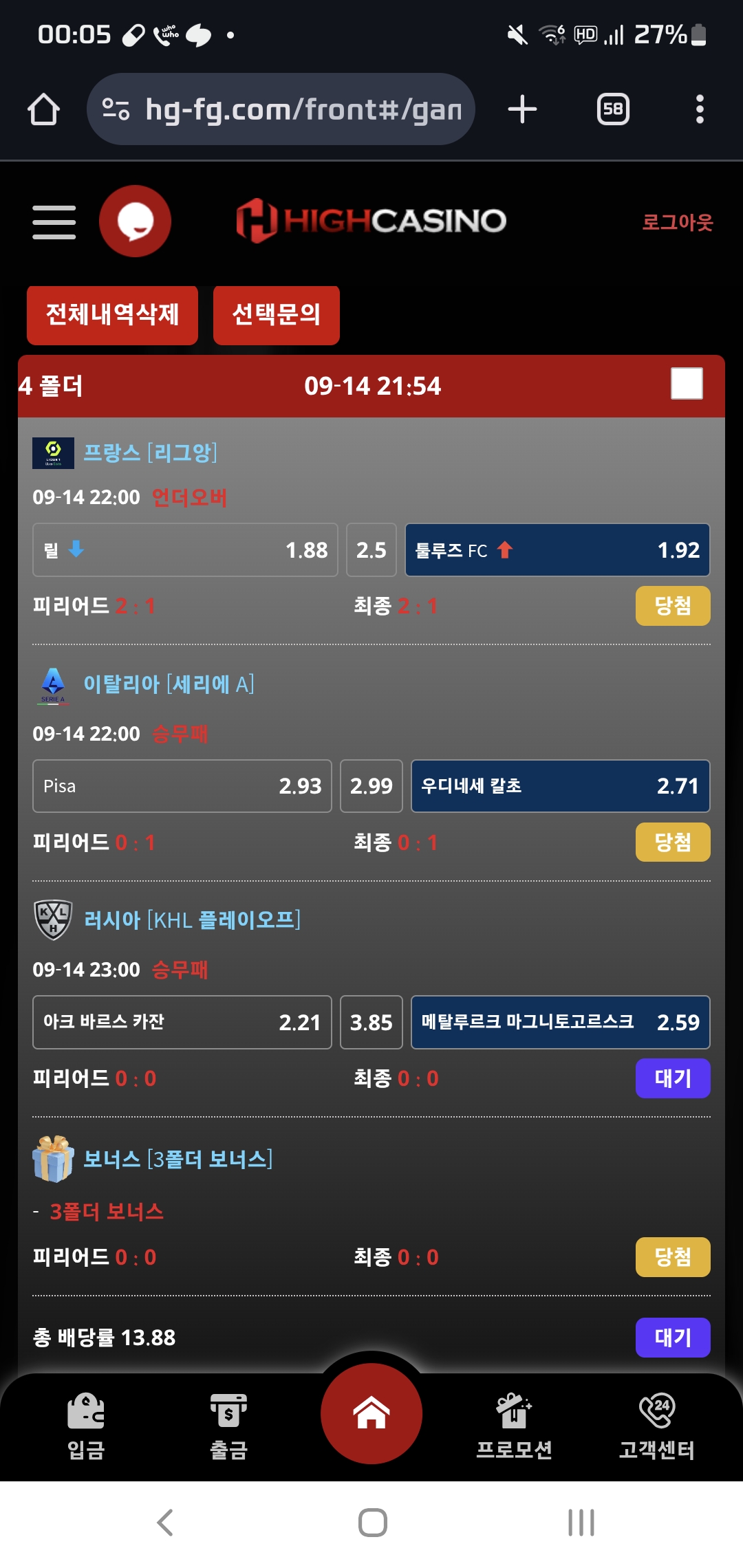Image resolution: width=743 pixels, height=1568 pixels.
Task: Open the browser overflow menu
Action: click(700, 109)
